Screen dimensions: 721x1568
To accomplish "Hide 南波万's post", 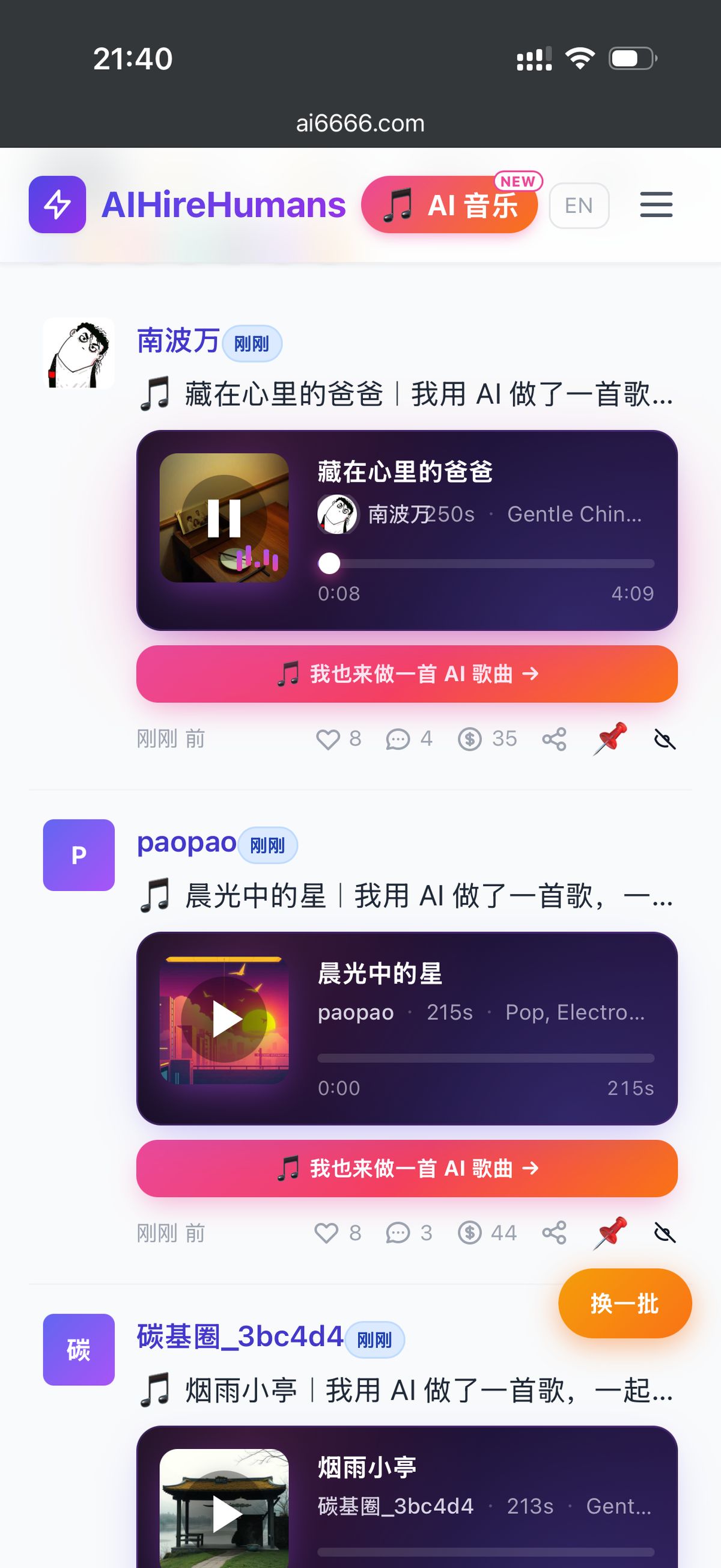I will coord(665,740).
